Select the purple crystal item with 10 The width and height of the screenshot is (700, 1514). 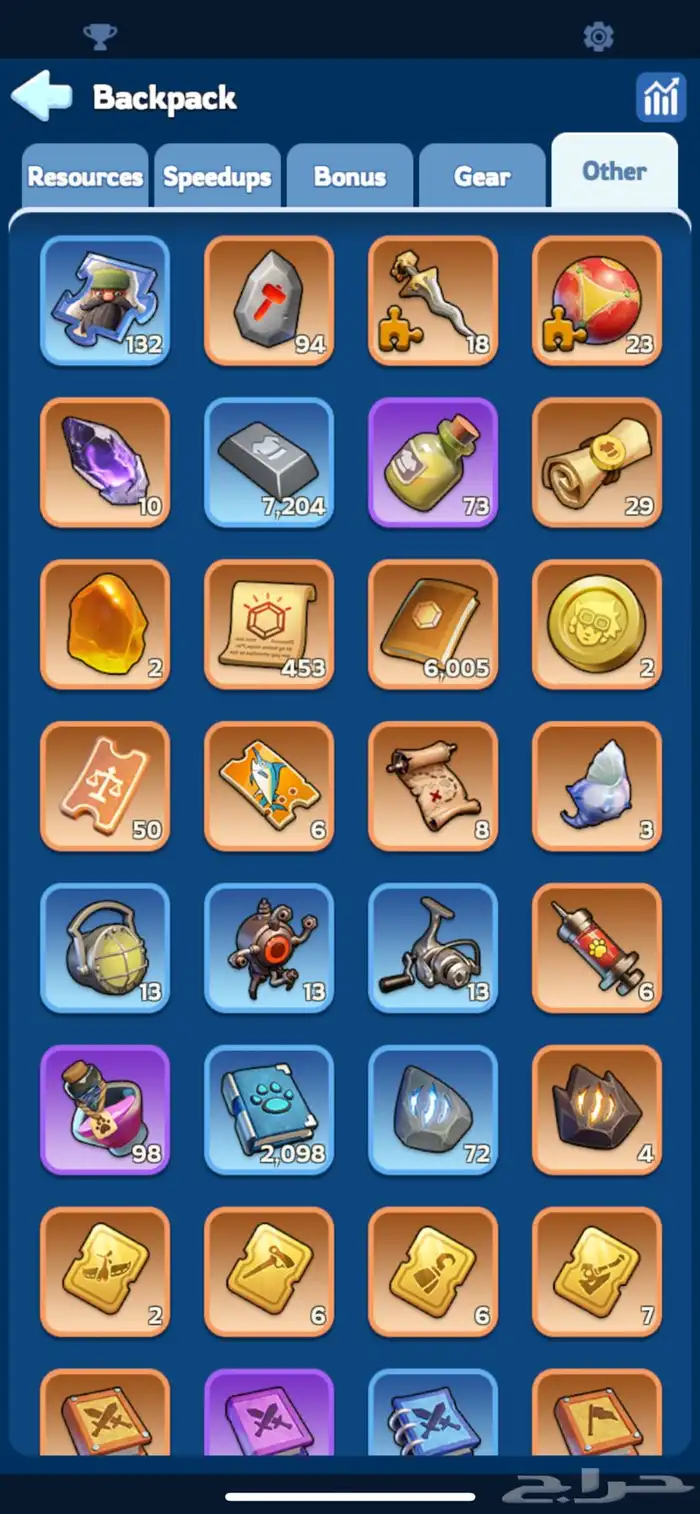tap(105, 462)
